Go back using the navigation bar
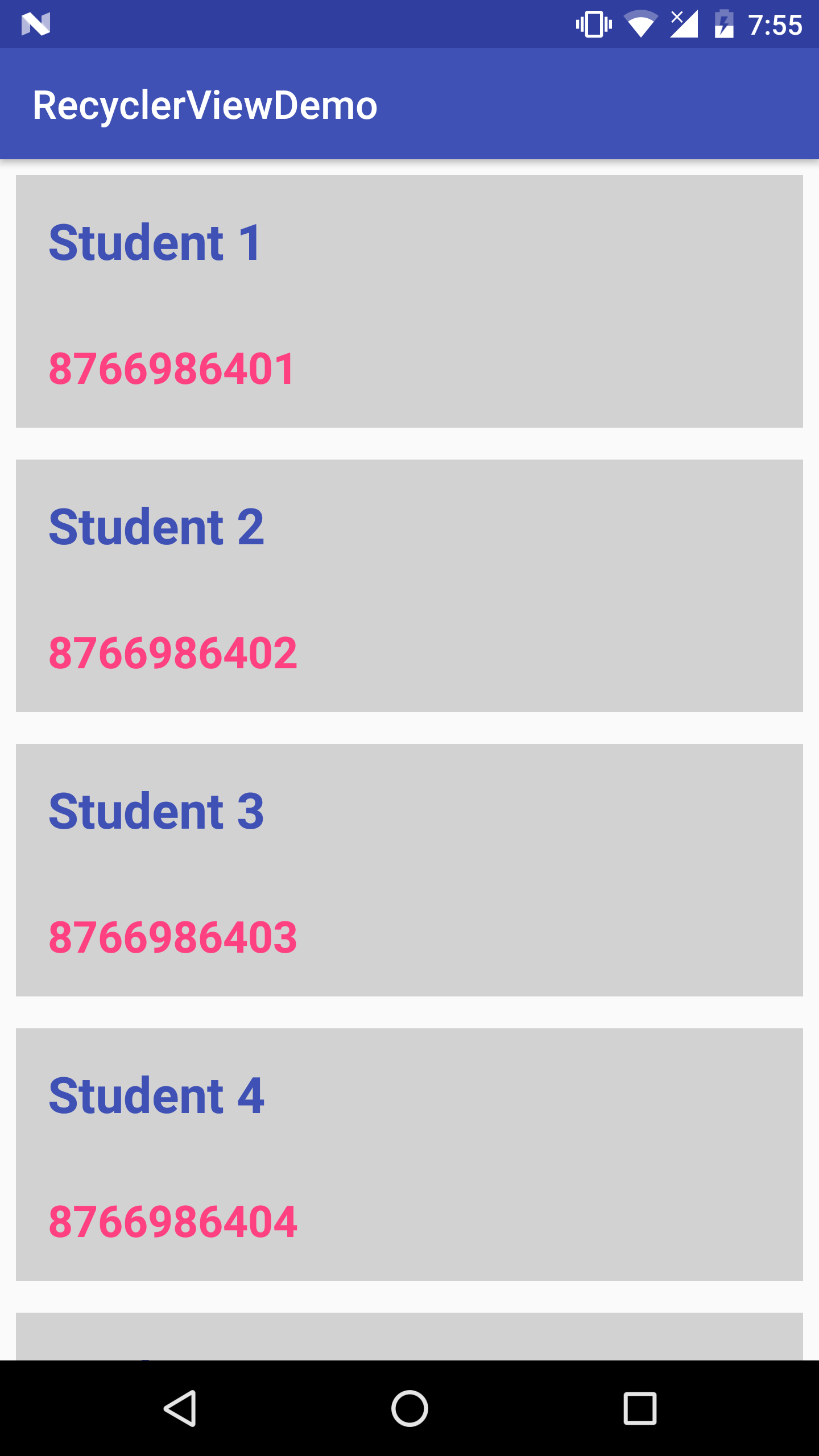 point(180,1408)
